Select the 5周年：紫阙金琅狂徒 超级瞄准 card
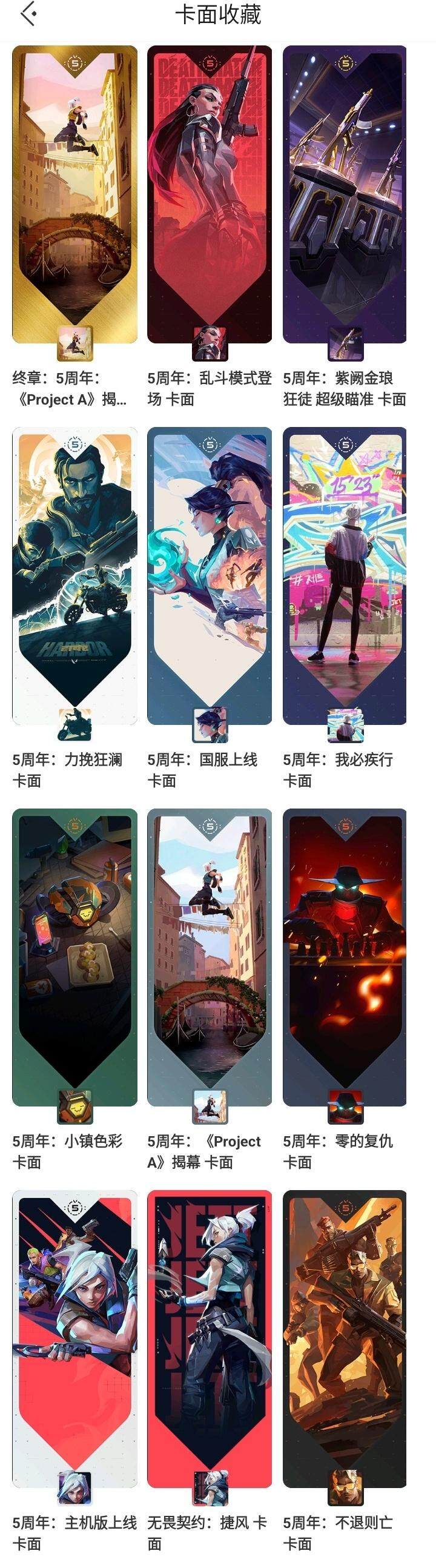This screenshot has width=436, height=1568. pos(345,195)
